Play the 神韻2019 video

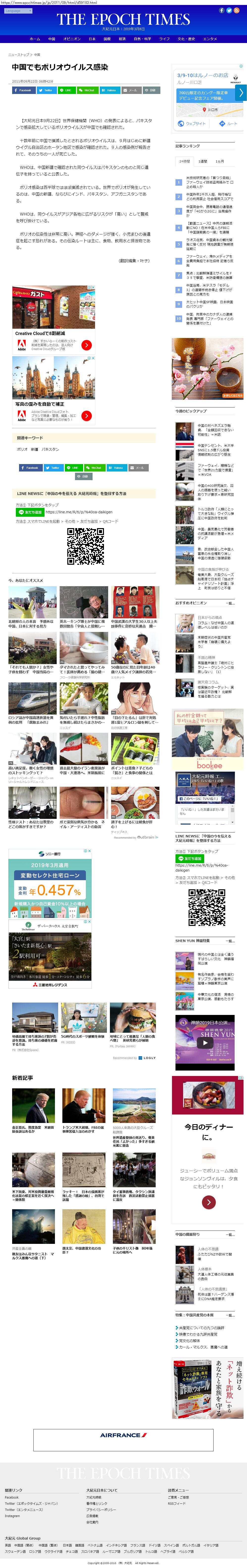tap(205, 1043)
